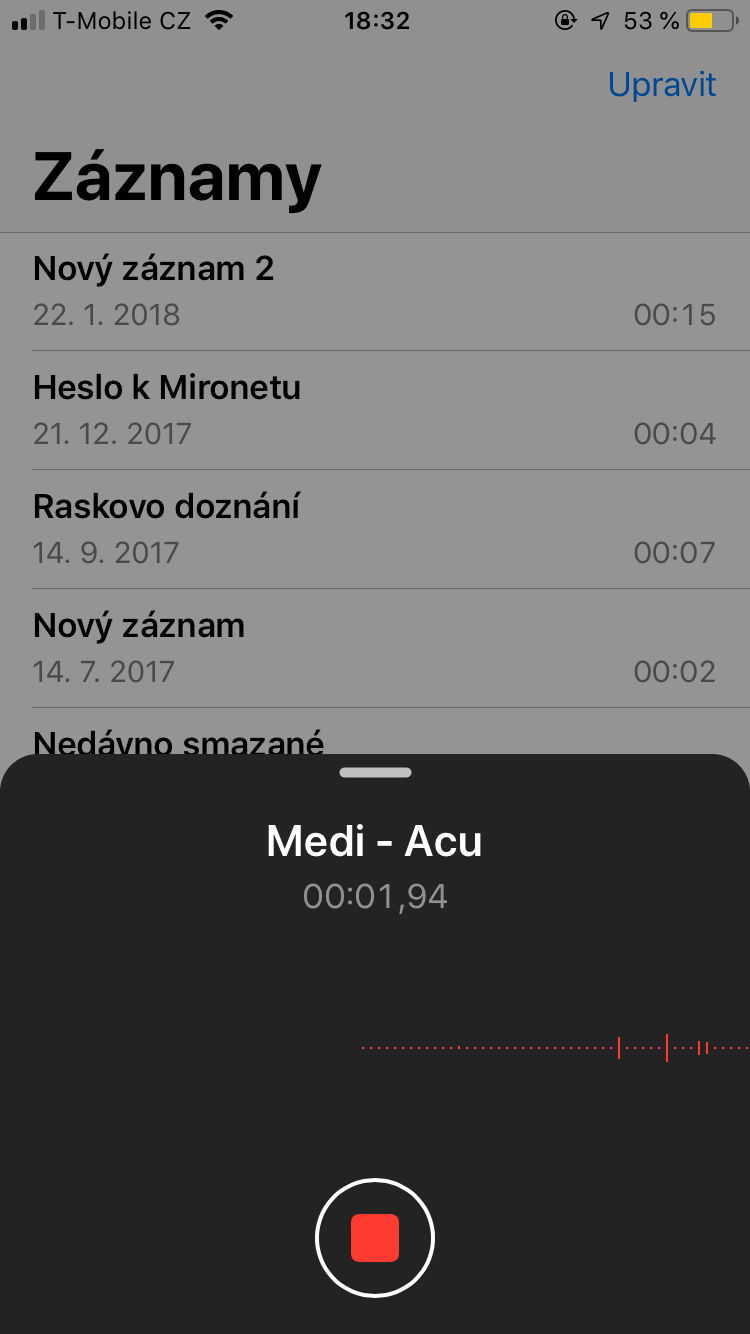The width and height of the screenshot is (750, 1334).
Task: Collapse the recording panel via its grab bar
Action: (x=375, y=772)
